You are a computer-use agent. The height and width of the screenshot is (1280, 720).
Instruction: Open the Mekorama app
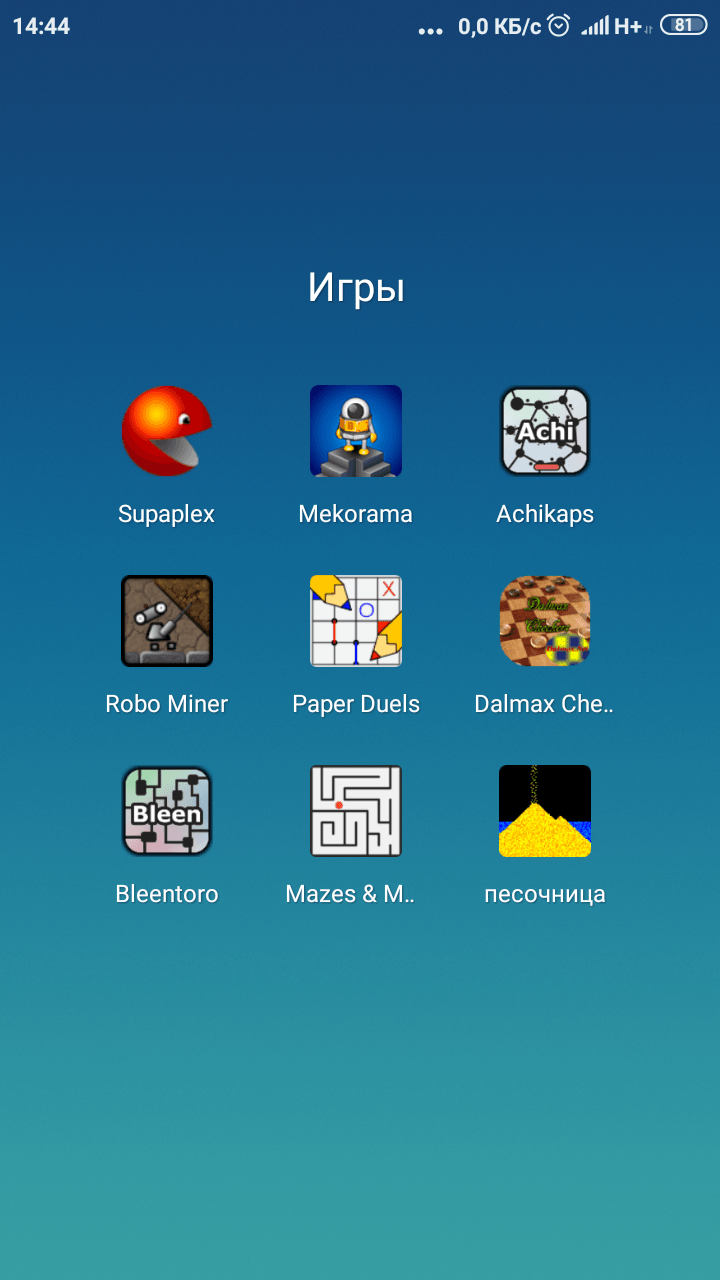coord(356,431)
